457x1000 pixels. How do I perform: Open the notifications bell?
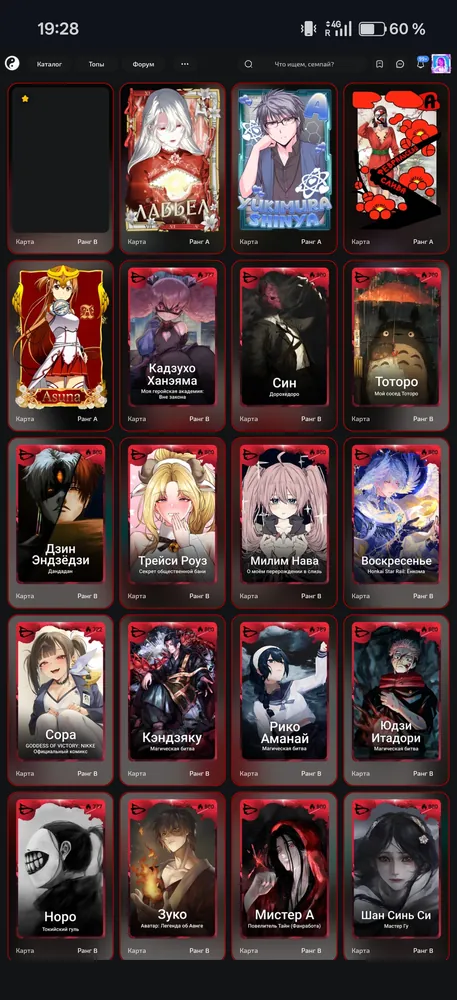[421, 63]
